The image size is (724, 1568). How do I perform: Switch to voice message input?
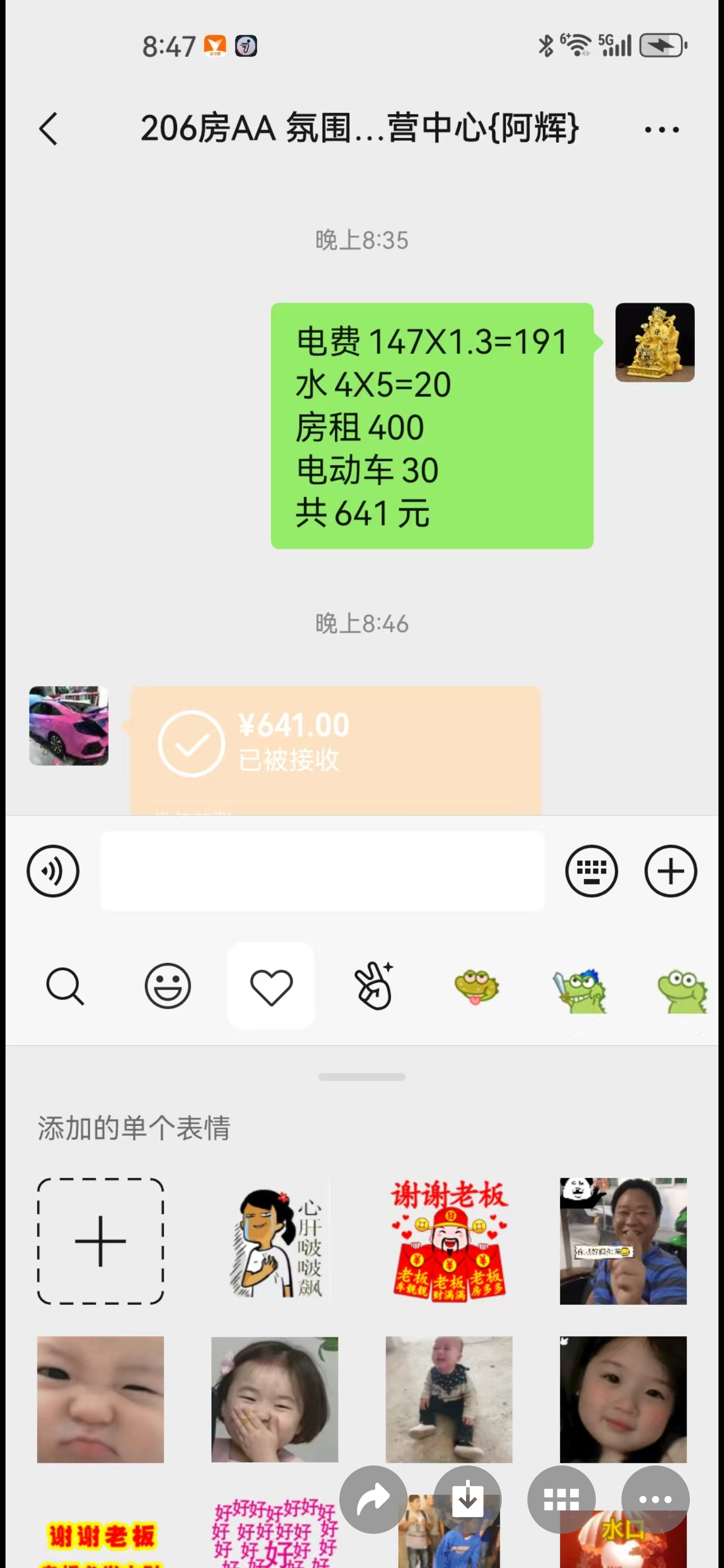(x=53, y=871)
